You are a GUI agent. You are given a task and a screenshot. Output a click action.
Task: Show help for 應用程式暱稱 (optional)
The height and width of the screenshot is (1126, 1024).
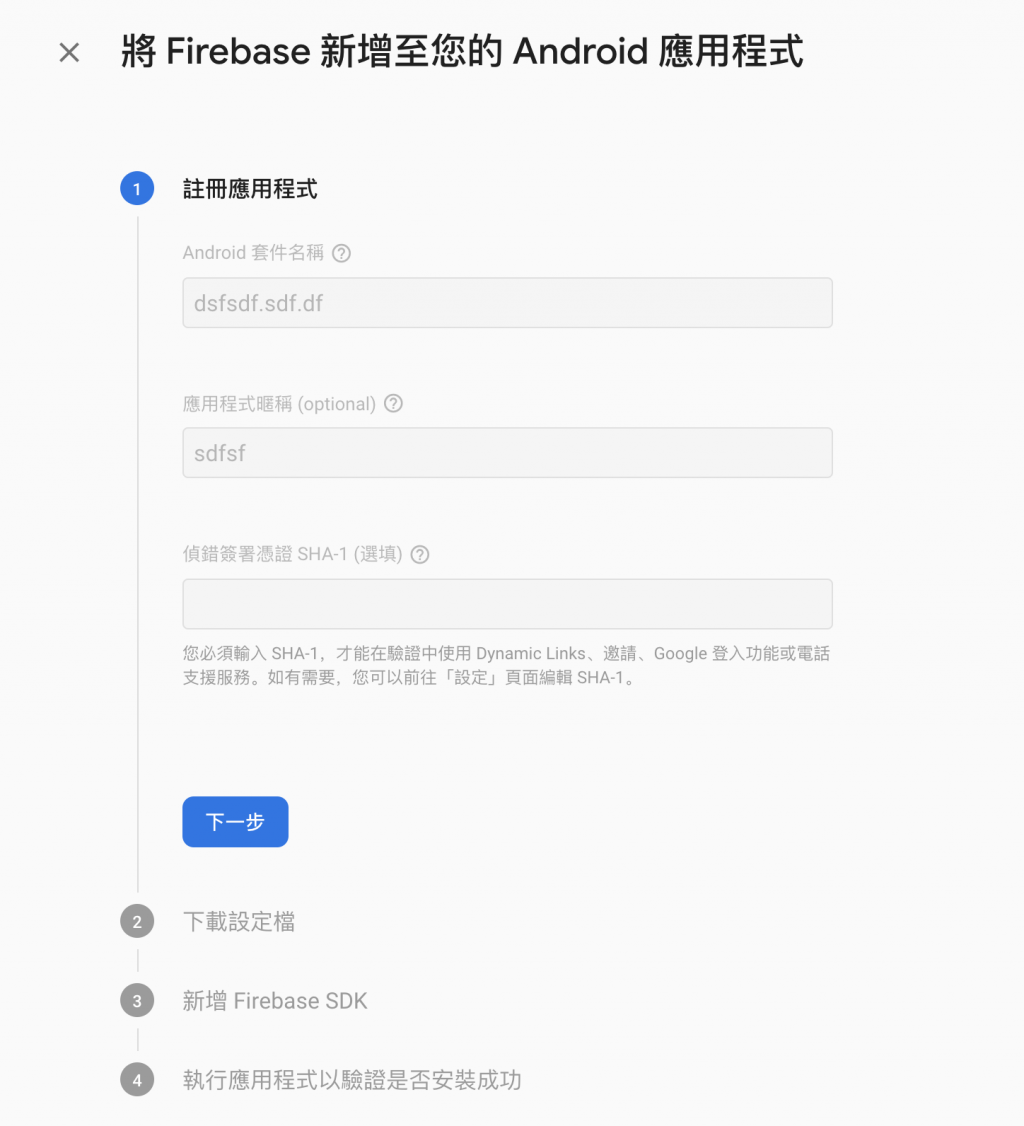pos(394,404)
